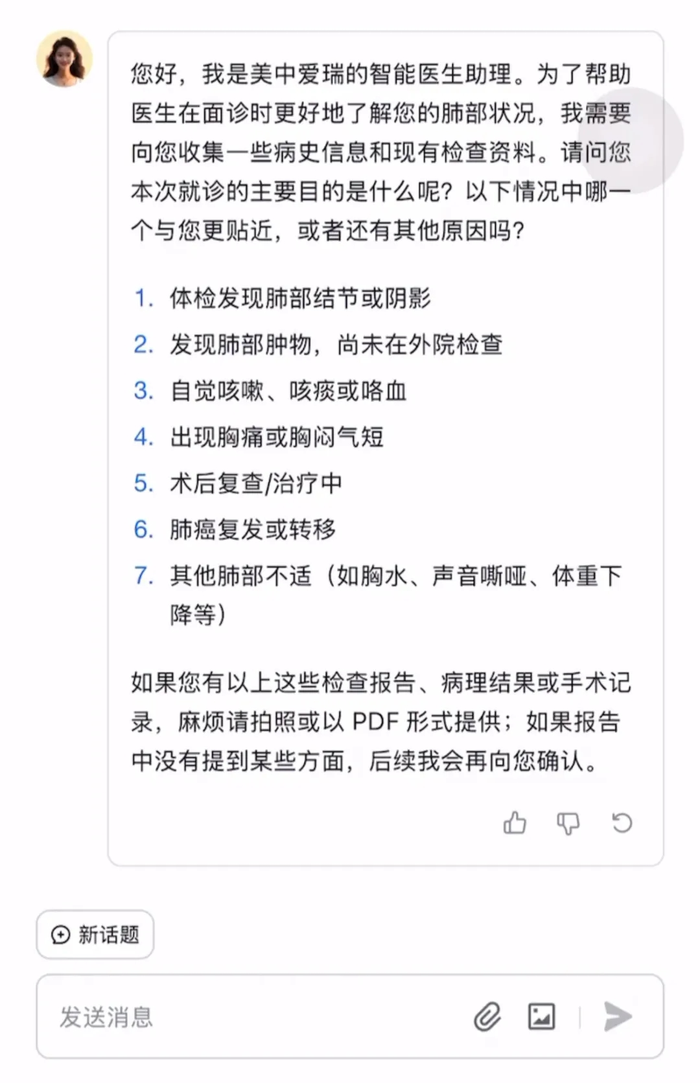Regenerate the assistant's response
The height and width of the screenshot is (1083, 700).
coord(622,823)
